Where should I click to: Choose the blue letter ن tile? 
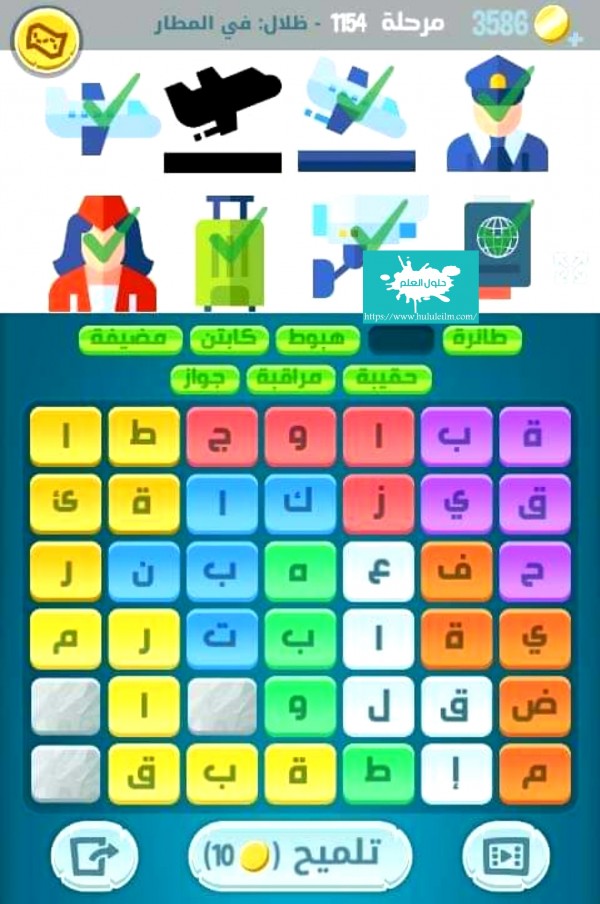[x=144, y=572]
